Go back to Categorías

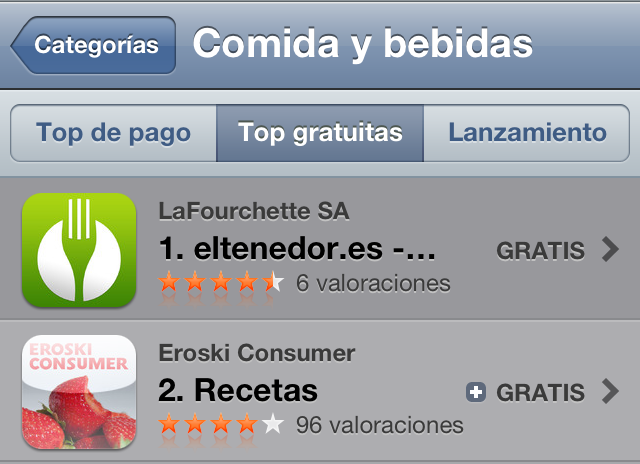click(x=94, y=45)
